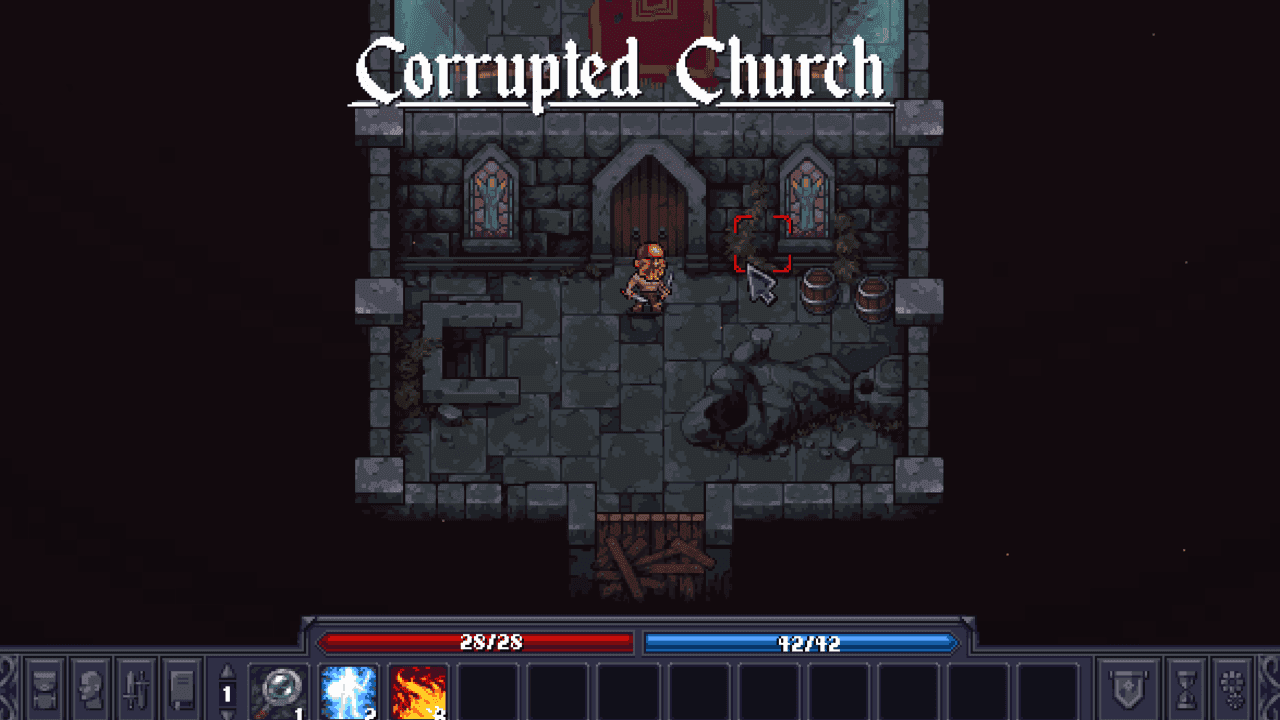
Task: Tap the hotbar page down arrow
Action: coord(227,713)
